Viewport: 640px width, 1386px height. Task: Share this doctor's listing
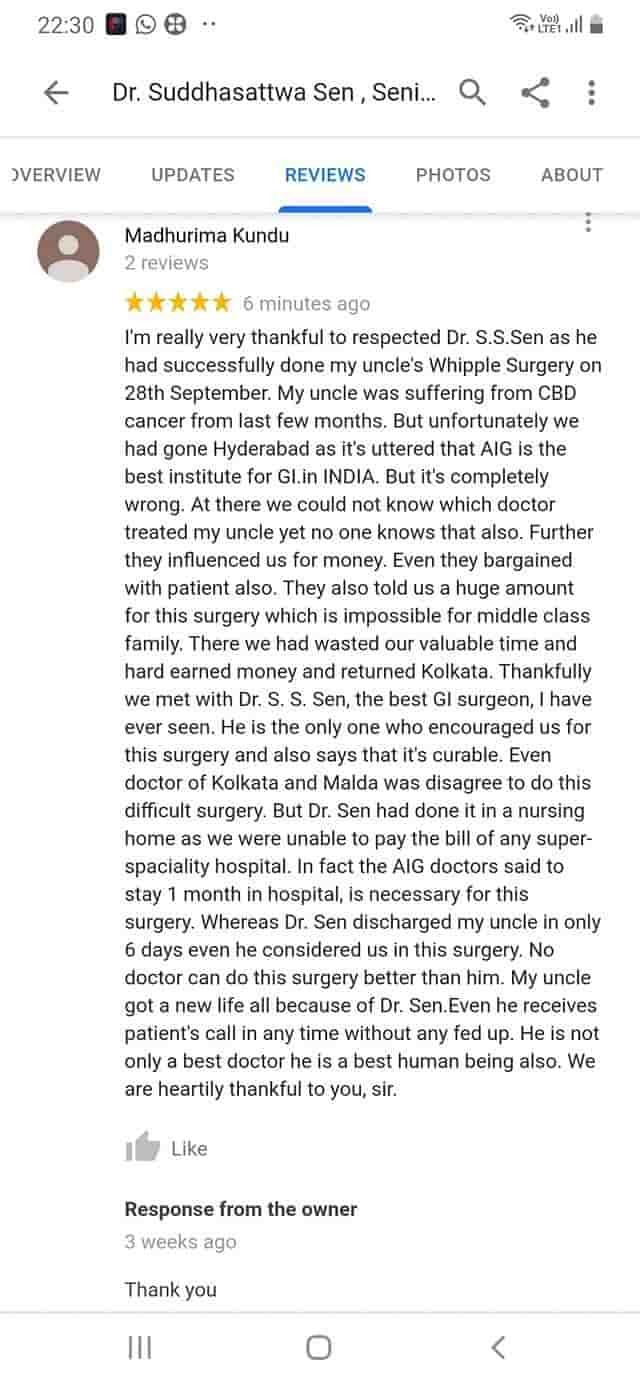(536, 93)
